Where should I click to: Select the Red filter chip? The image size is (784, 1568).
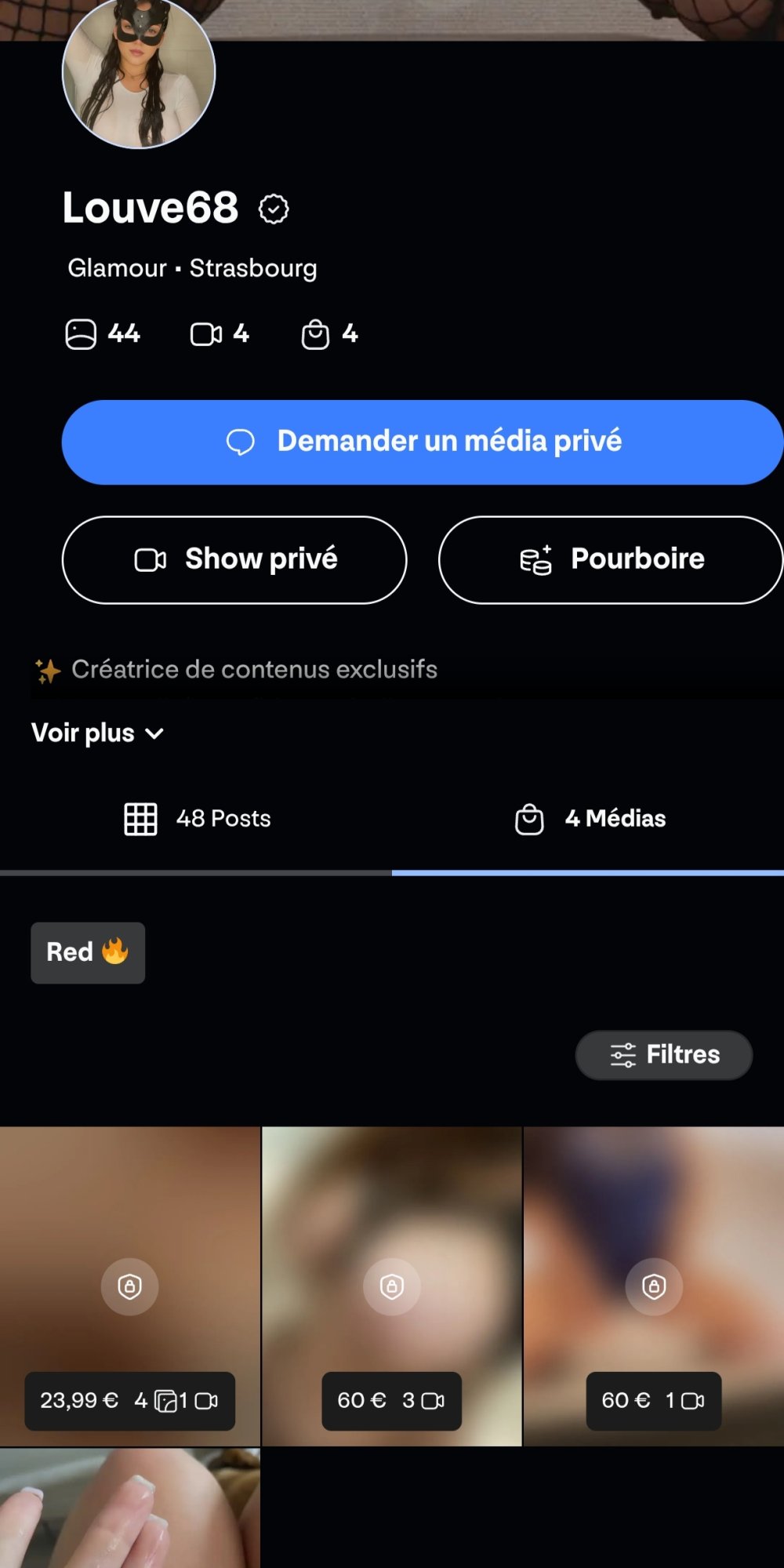click(88, 952)
